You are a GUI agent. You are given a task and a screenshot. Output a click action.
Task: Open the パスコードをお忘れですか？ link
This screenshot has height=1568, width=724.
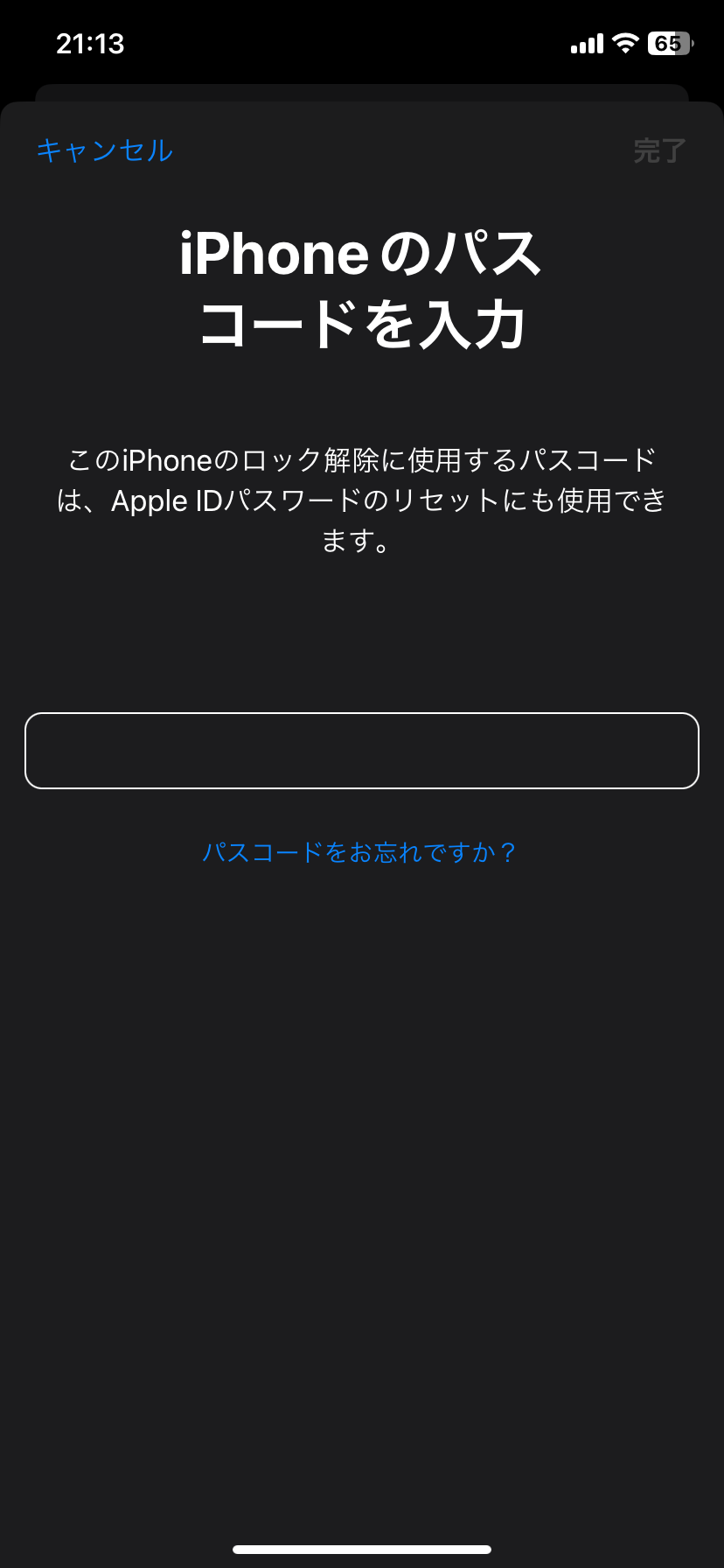click(359, 852)
